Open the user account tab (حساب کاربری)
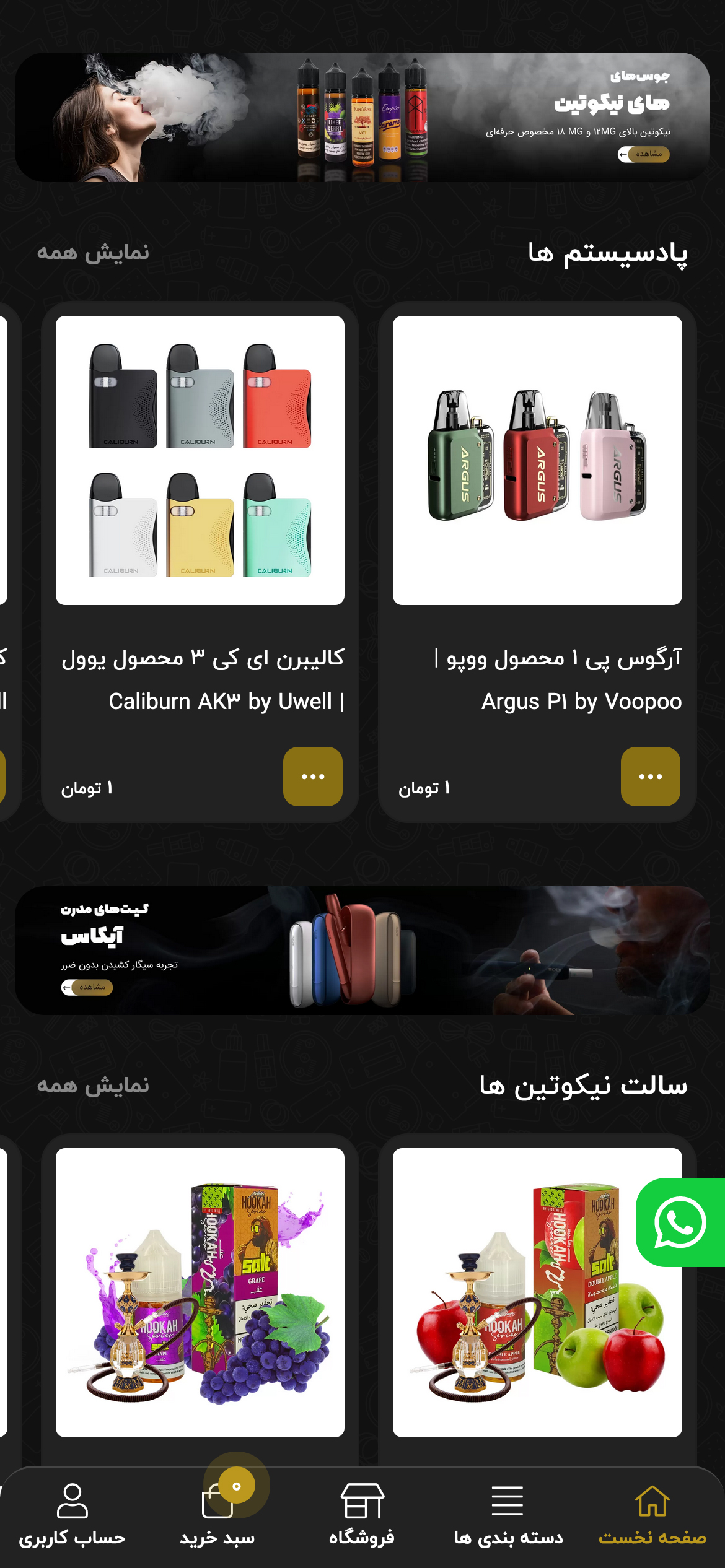Image resolution: width=725 pixels, height=1568 pixels. point(72,1515)
